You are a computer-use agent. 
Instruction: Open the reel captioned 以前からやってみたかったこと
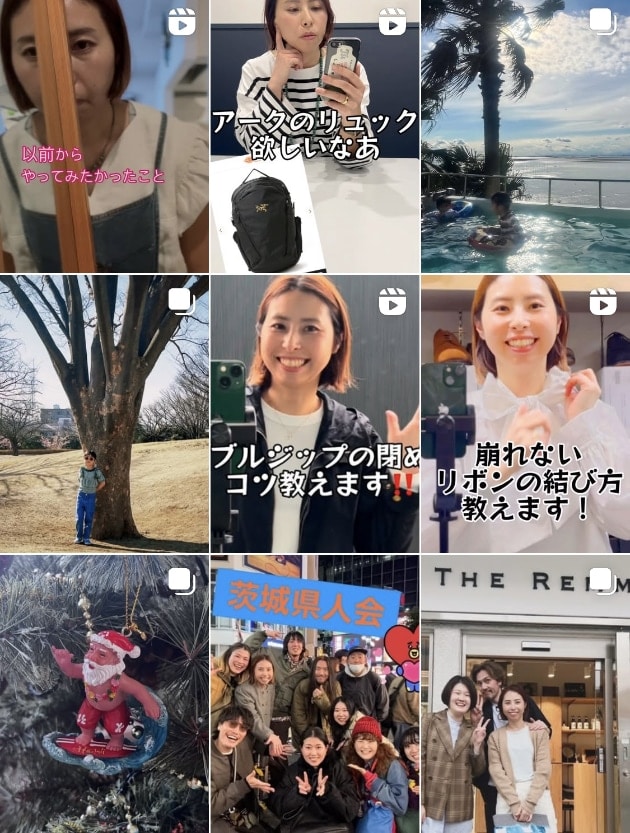point(104,136)
